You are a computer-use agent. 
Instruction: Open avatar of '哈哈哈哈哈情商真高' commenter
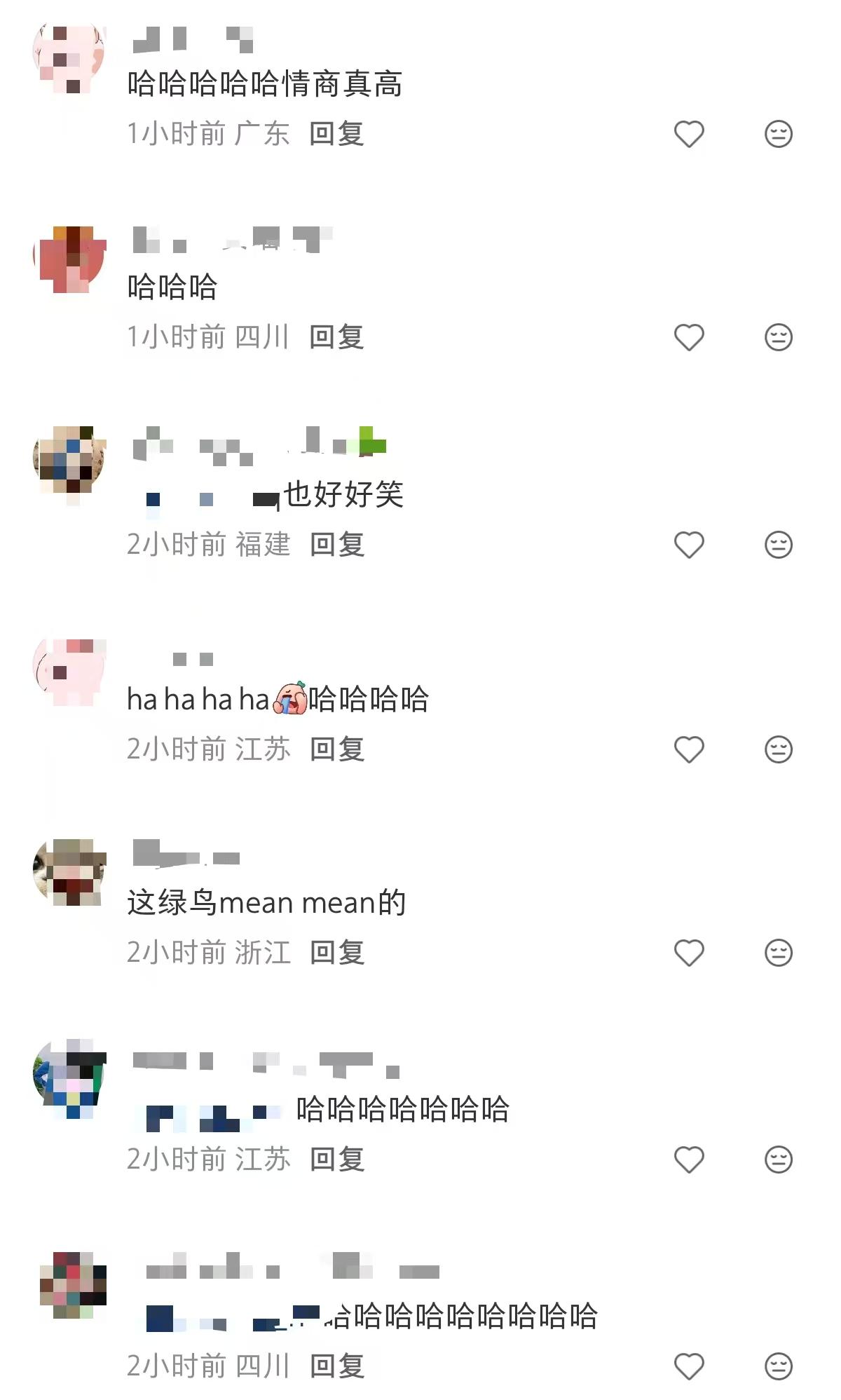[x=69, y=58]
